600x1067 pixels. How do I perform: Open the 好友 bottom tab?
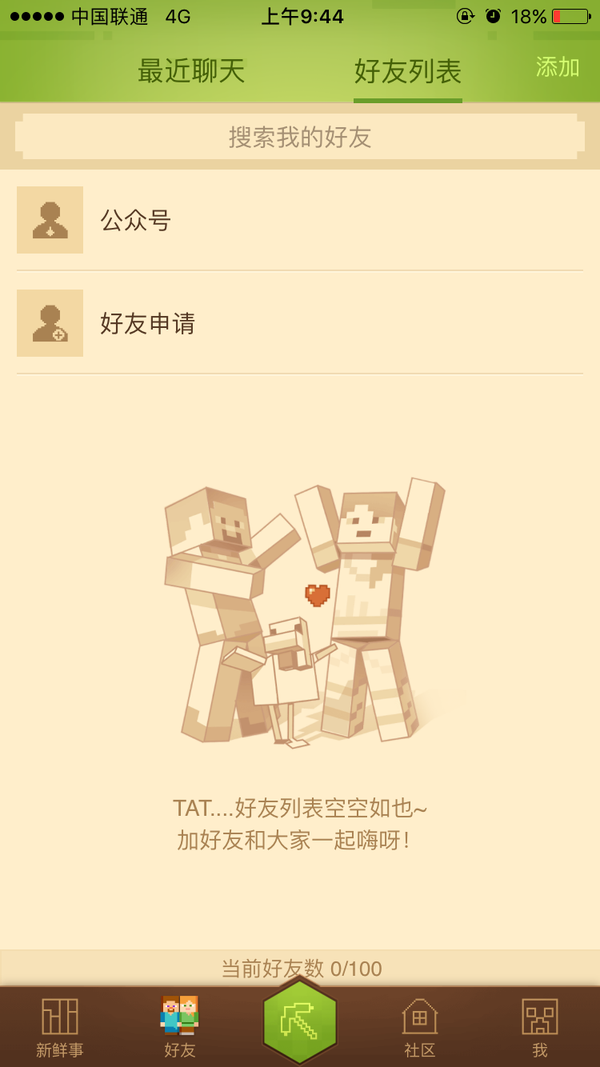click(x=180, y=1027)
